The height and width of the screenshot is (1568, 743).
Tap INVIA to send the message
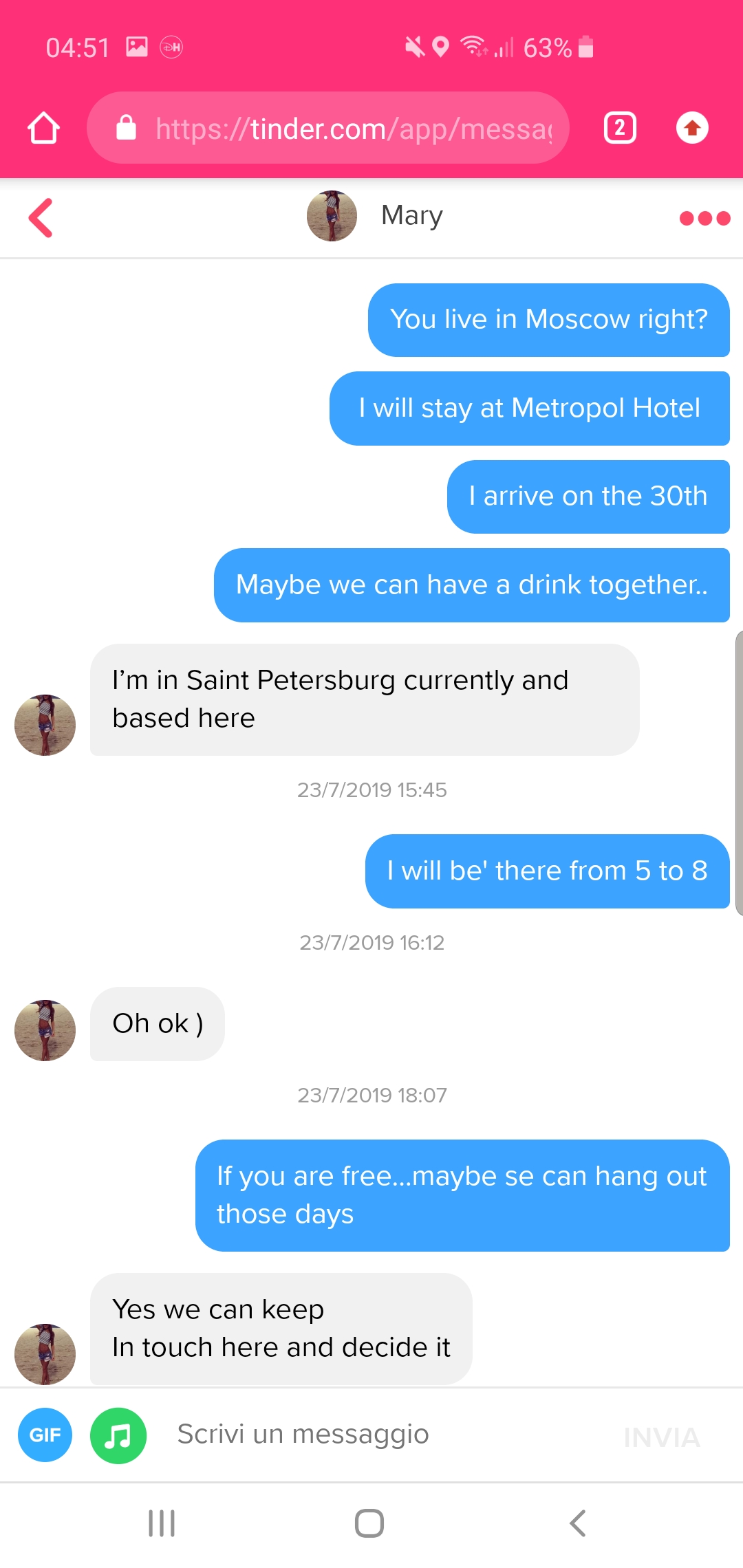(661, 1437)
